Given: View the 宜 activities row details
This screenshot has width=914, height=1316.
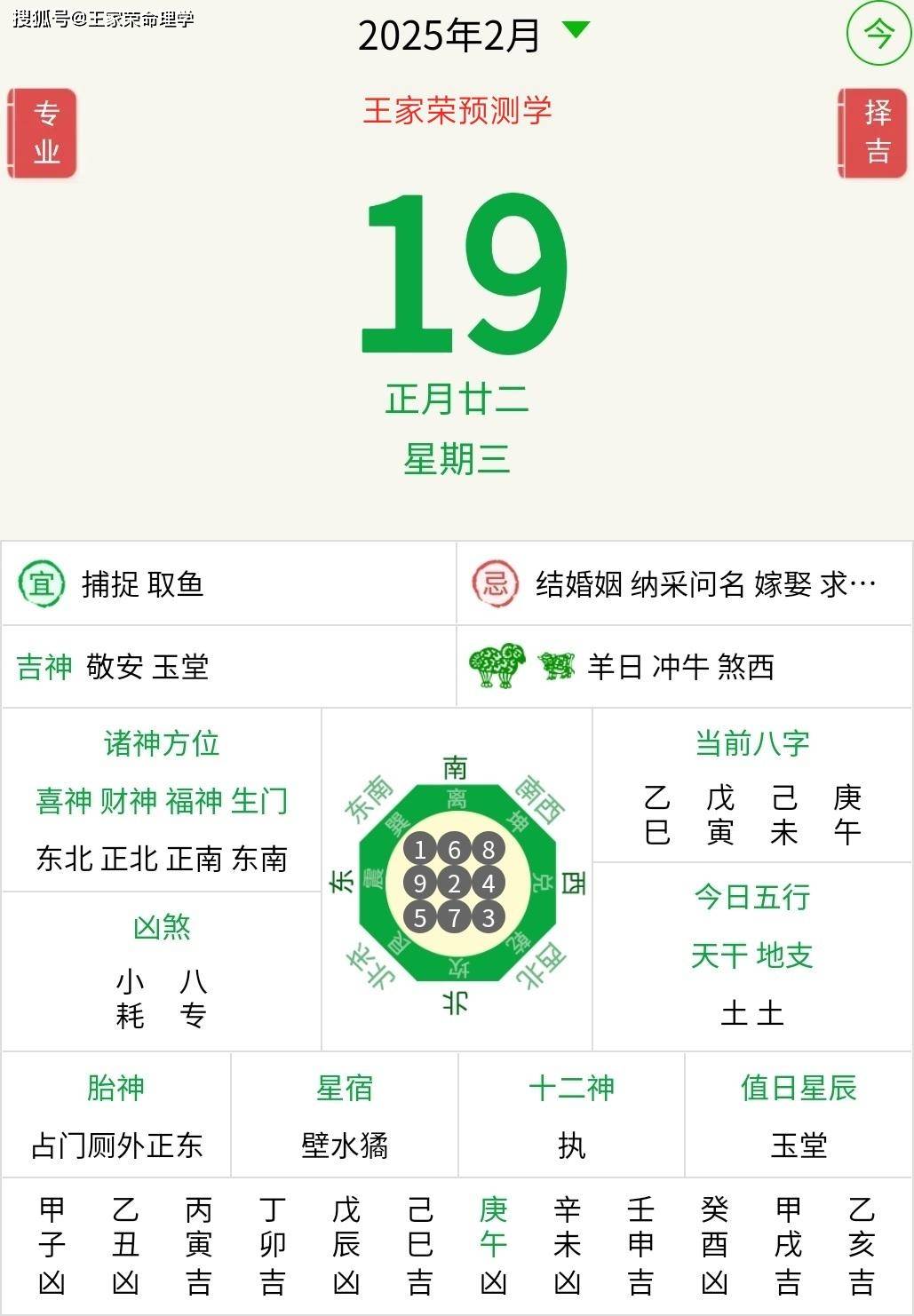Looking at the screenshot, I should pos(229,583).
